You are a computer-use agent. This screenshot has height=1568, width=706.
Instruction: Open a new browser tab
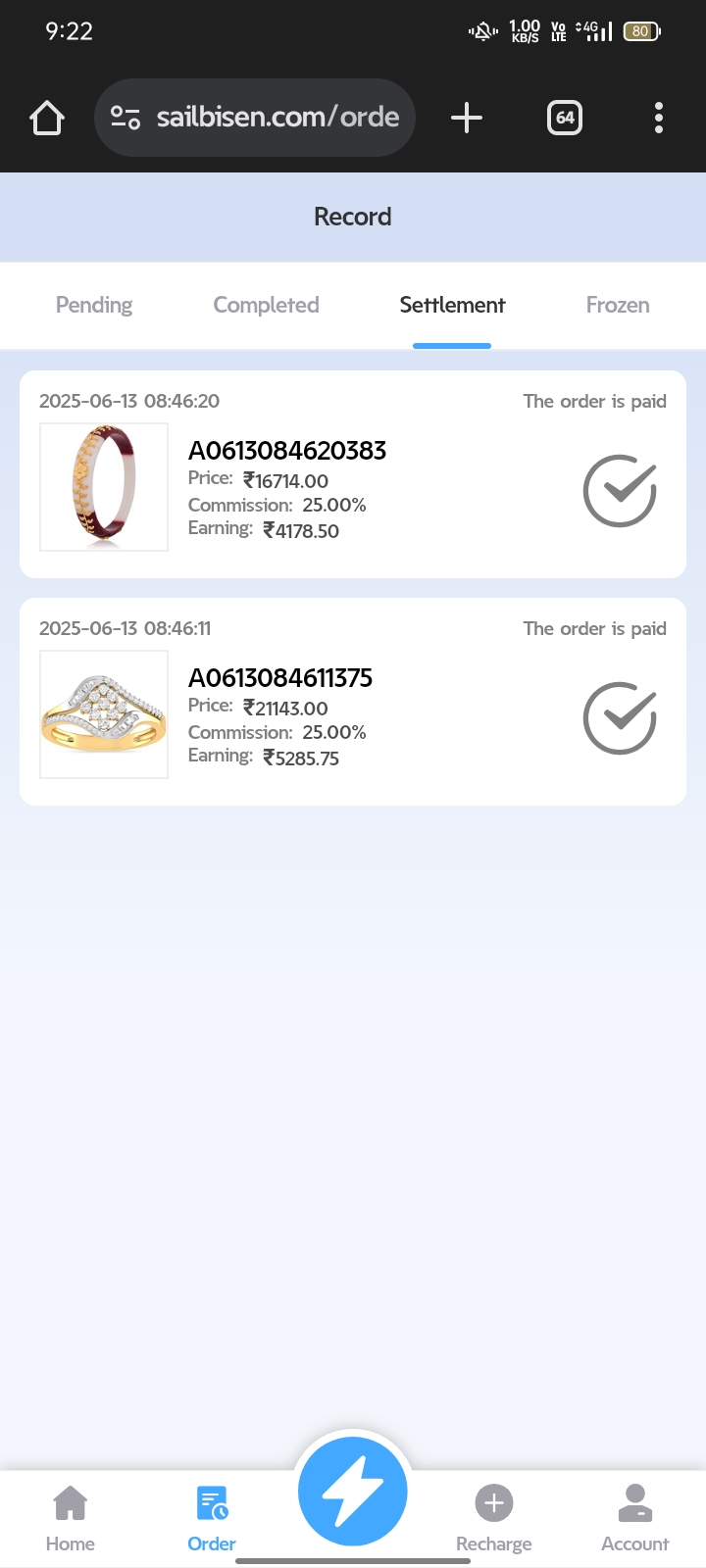tap(467, 119)
